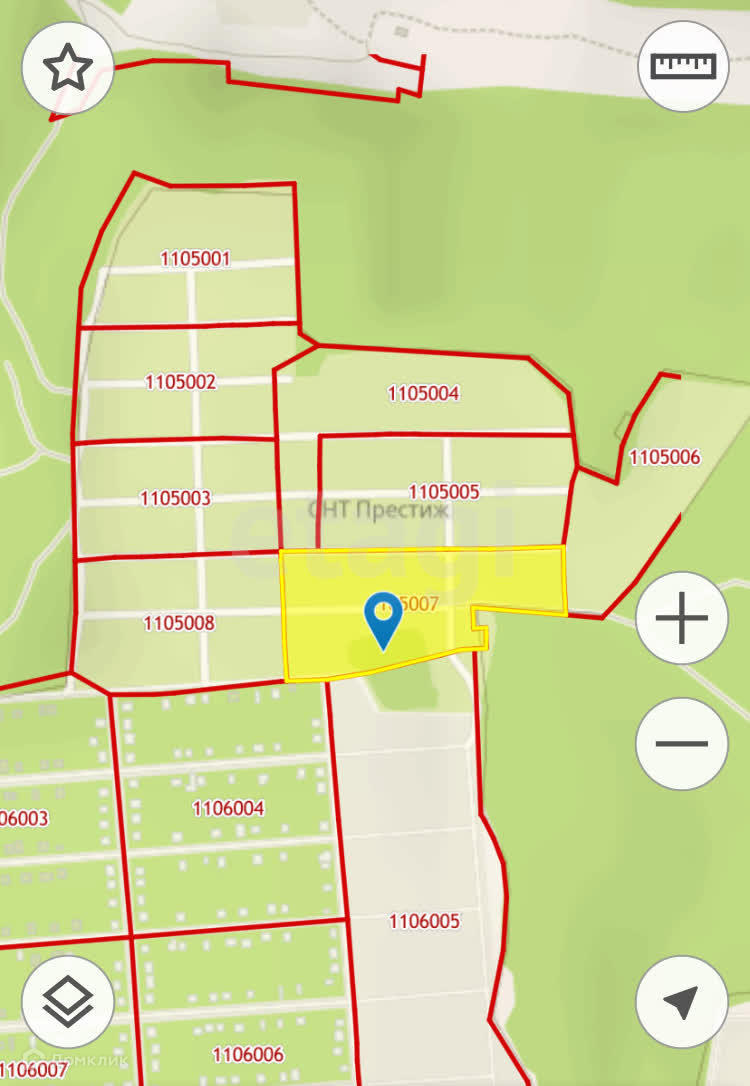
Task: Center map on my current location
Action: coord(682,1001)
